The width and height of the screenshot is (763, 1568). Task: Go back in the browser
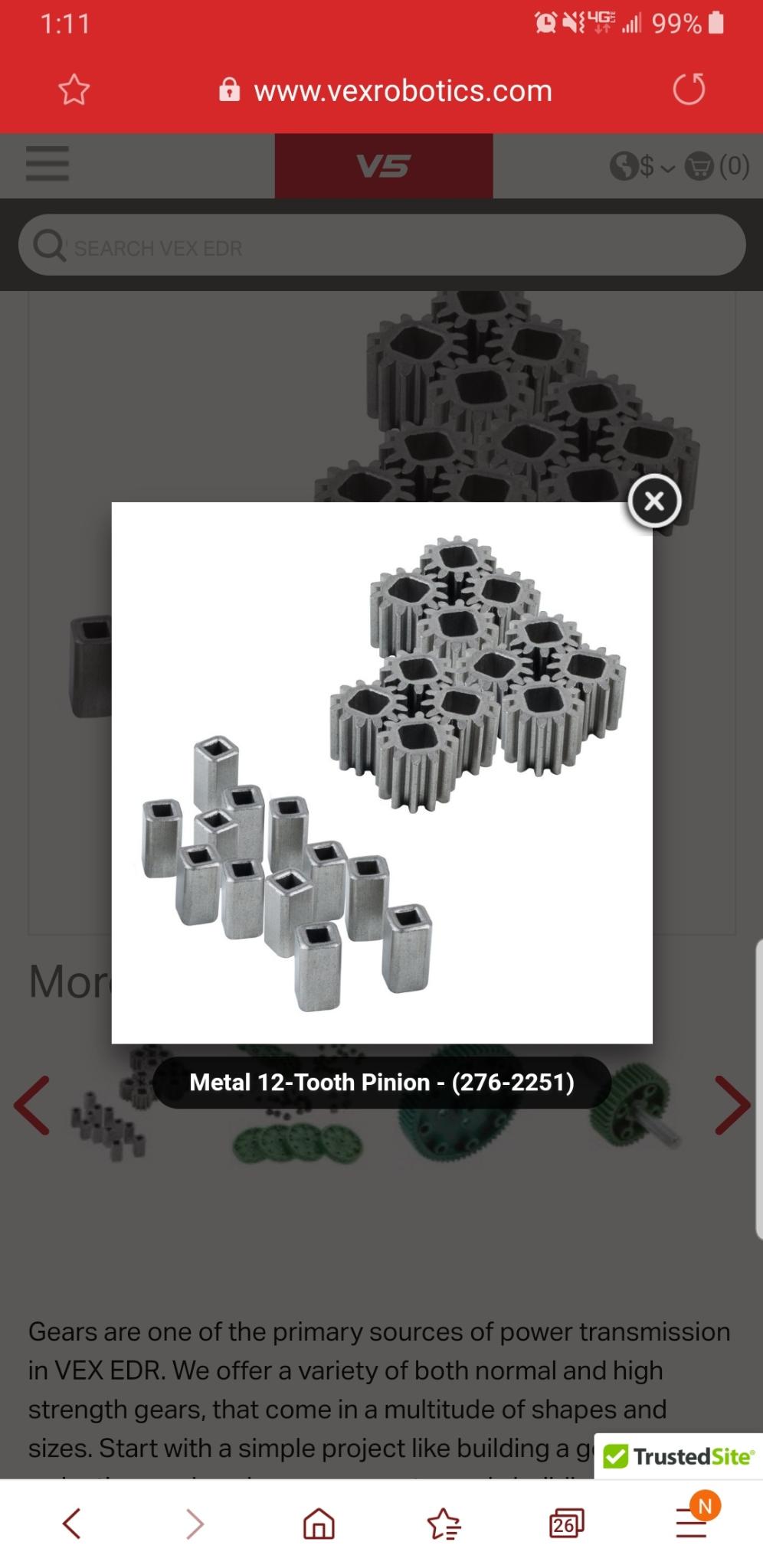pos(71,1524)
